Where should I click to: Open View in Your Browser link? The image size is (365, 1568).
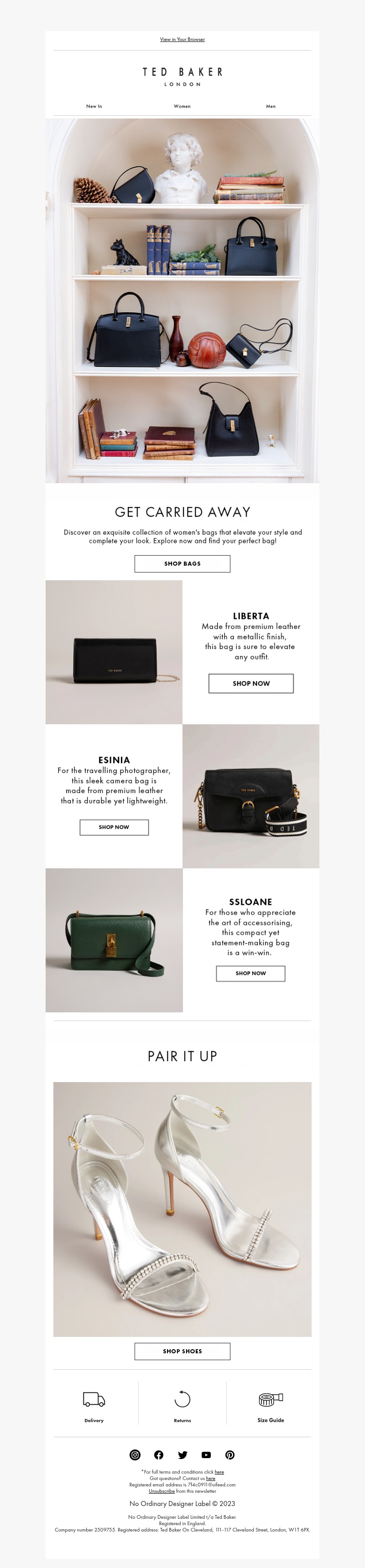point(182,40)
